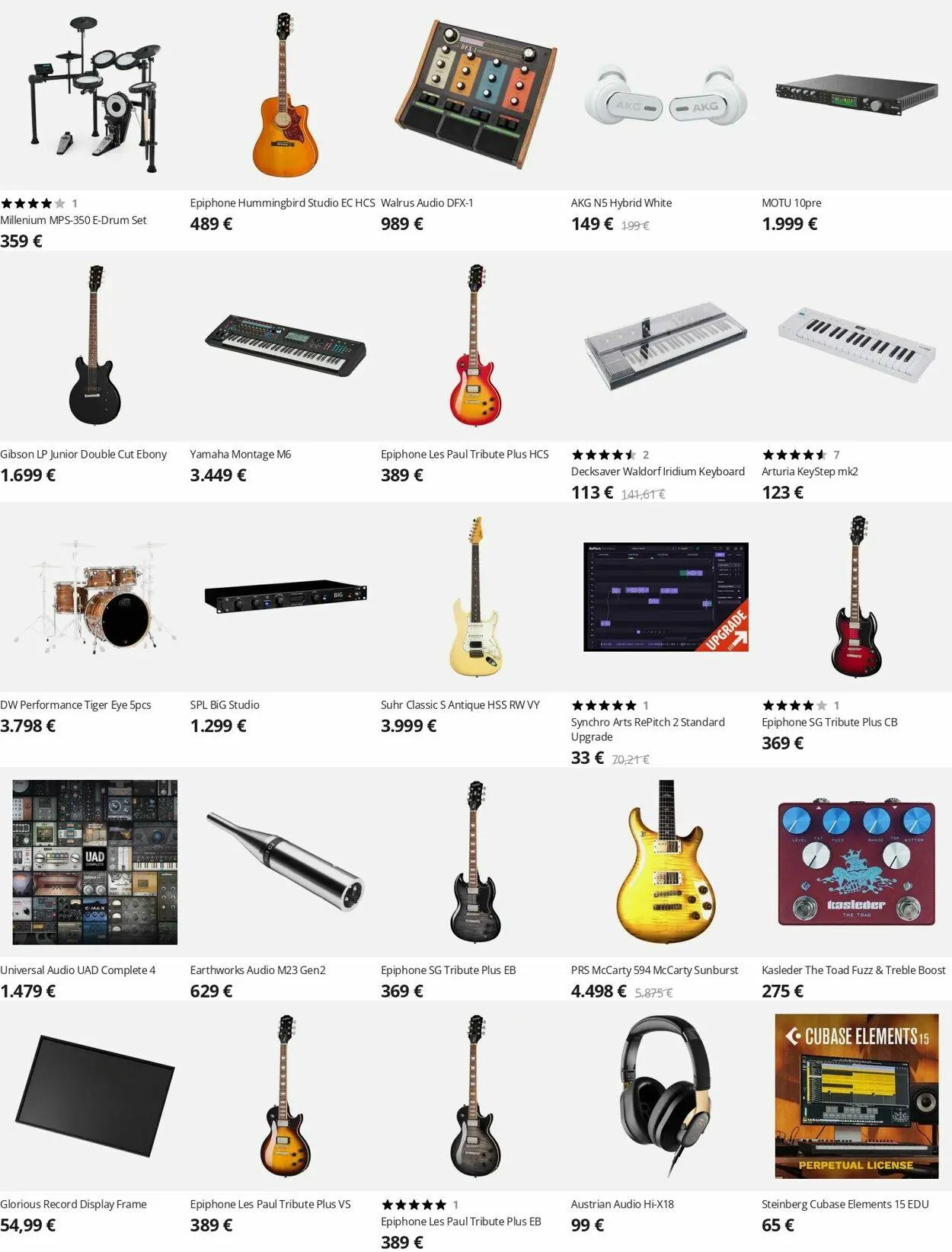Select PRS McCarty 594 McCarty Sunburst
The width and height of the screenshot is (952, 1252).
666,862
